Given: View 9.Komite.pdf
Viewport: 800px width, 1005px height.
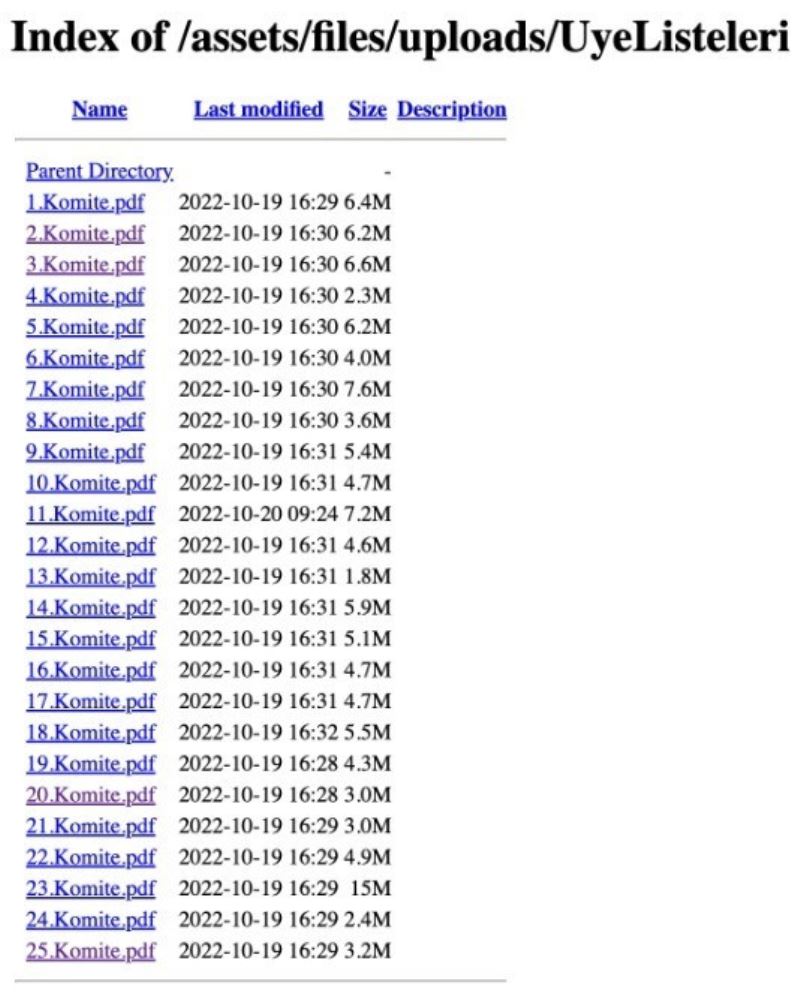Looking at the screenshot, I should (85, 452).
